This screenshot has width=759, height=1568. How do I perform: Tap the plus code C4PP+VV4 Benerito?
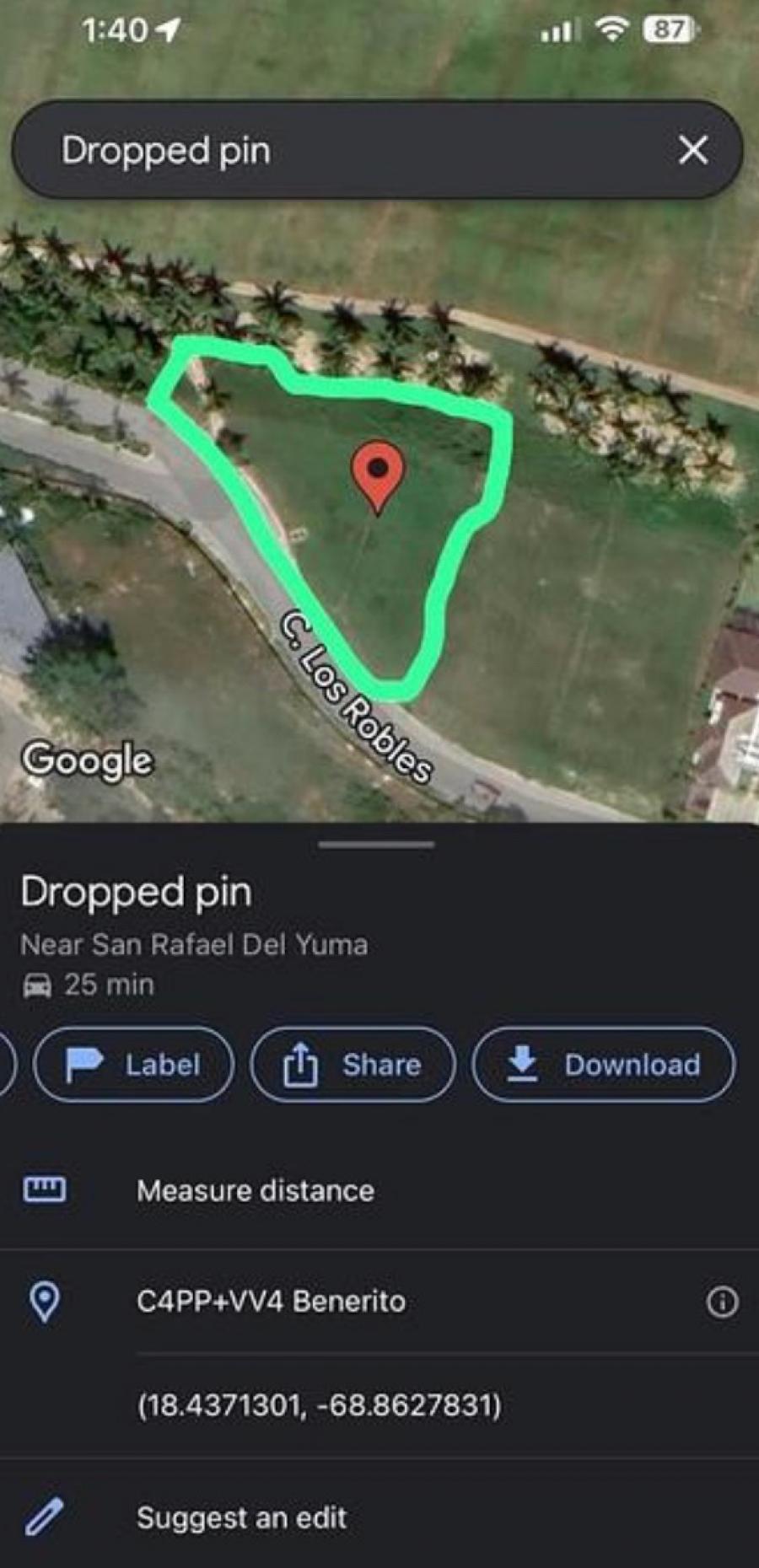271,1302
